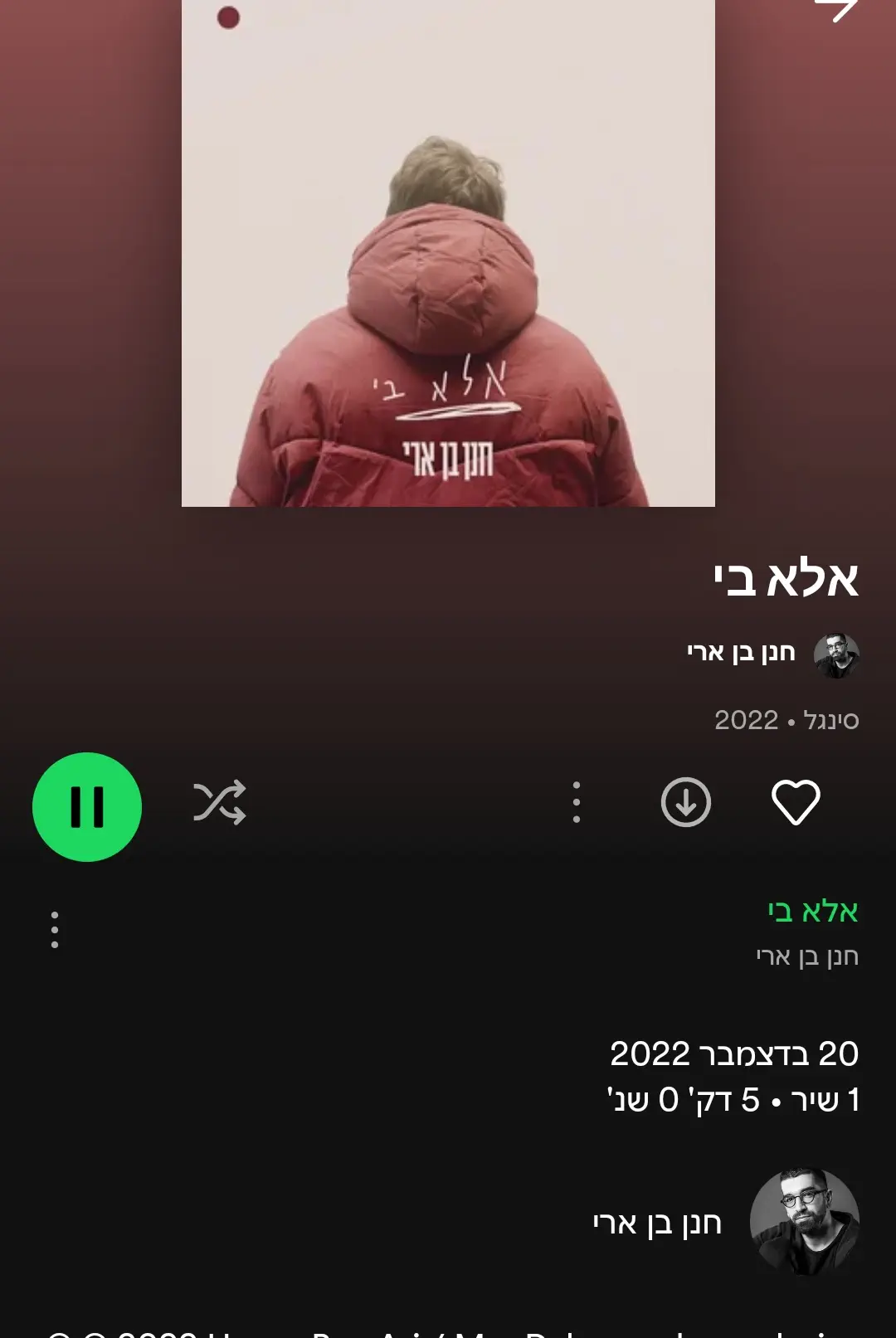896x1338 pixels.
Task: Like the single with the heart
Action: (795, 802)
